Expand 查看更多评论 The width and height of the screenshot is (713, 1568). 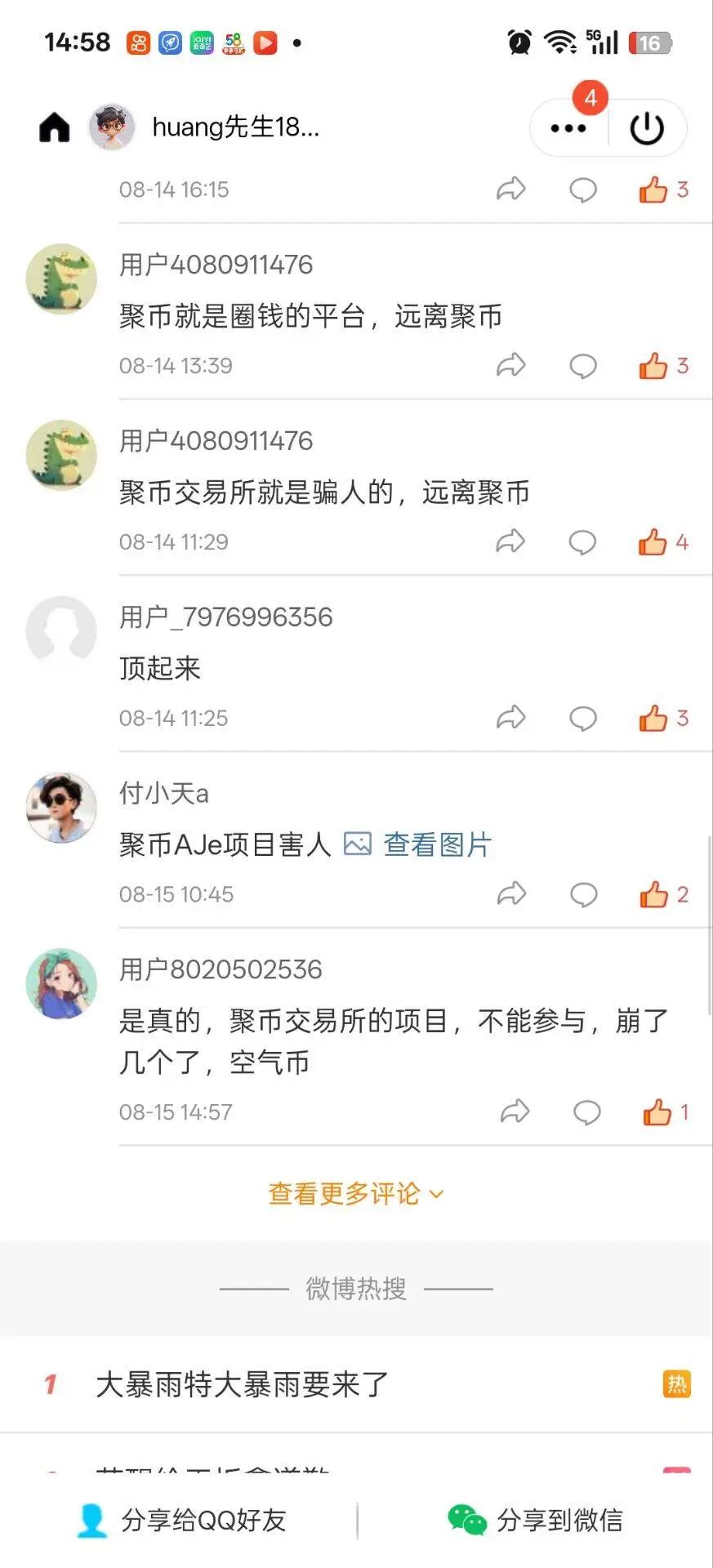coord(355,1194)
